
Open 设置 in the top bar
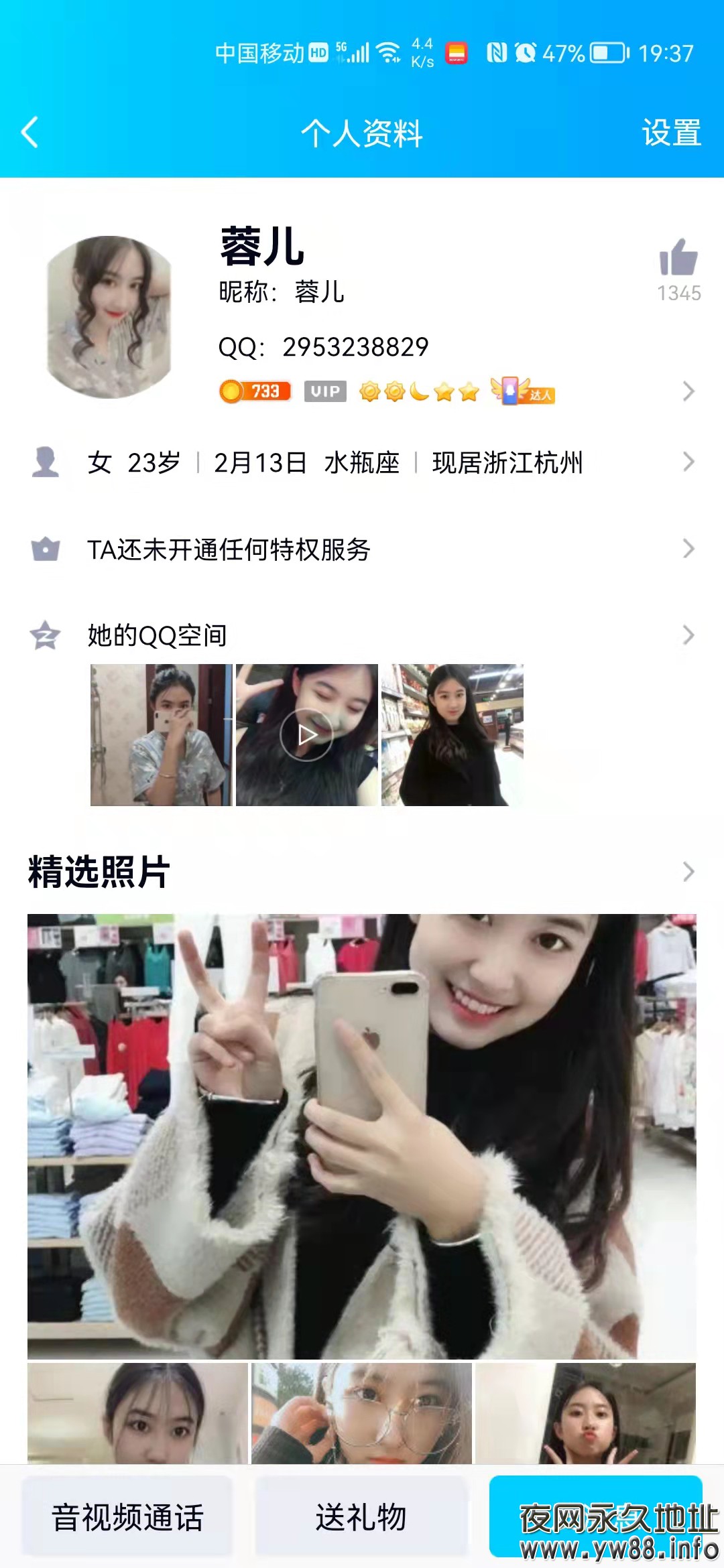(671, 133)
